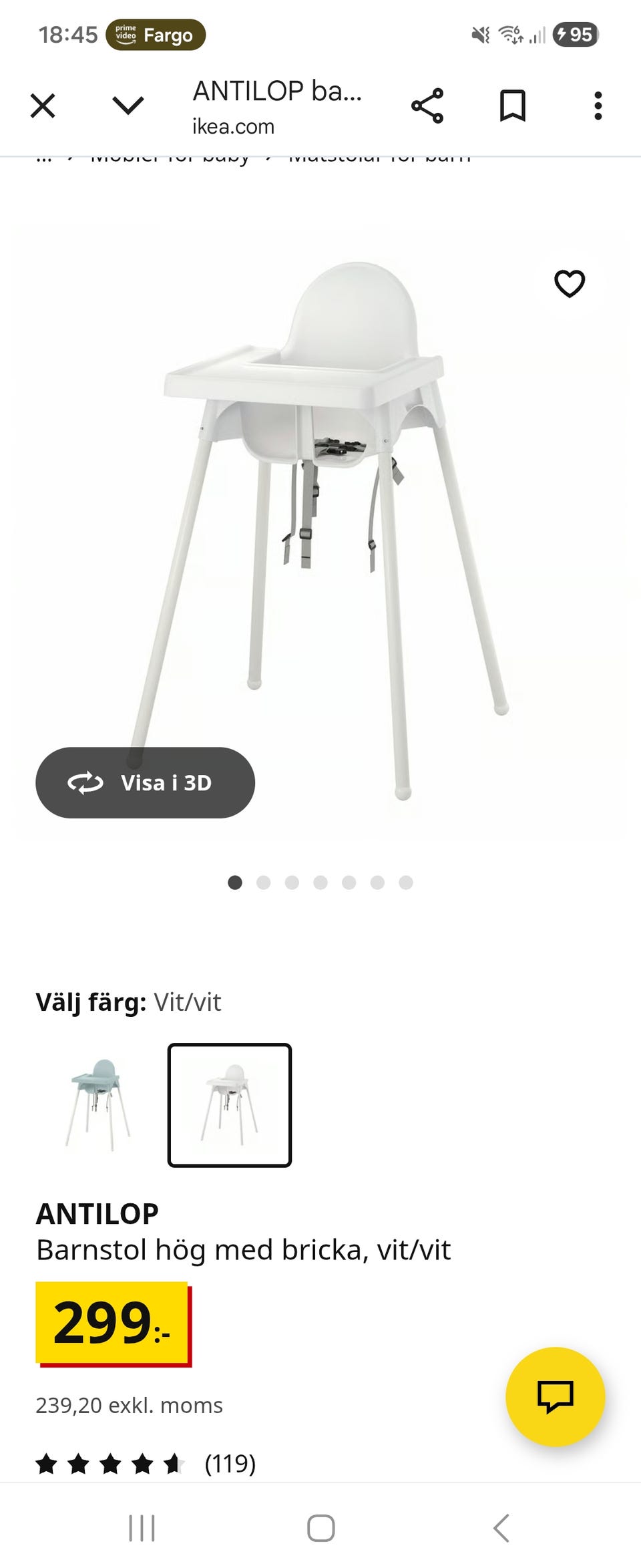Tap the Android home button

[320, 1525]
